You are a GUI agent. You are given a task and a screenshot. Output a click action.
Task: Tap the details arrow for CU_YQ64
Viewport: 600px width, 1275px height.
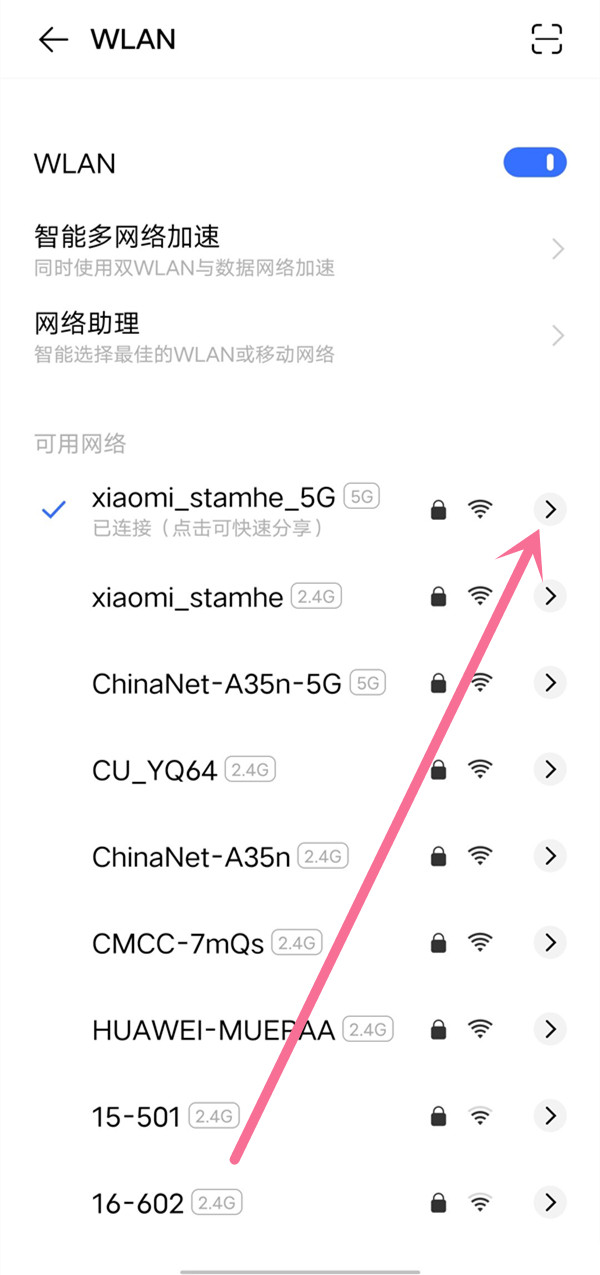(x=550, y=770)
